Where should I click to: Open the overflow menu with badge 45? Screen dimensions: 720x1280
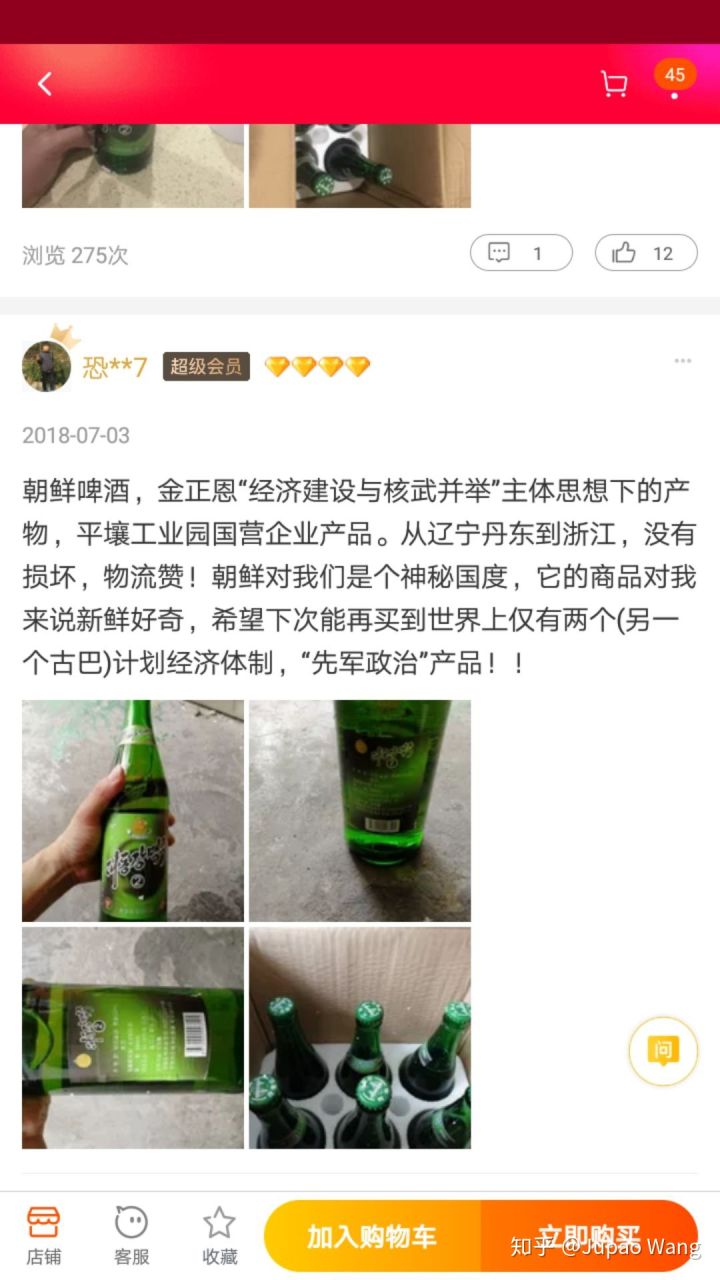click(x=675, y=84)
